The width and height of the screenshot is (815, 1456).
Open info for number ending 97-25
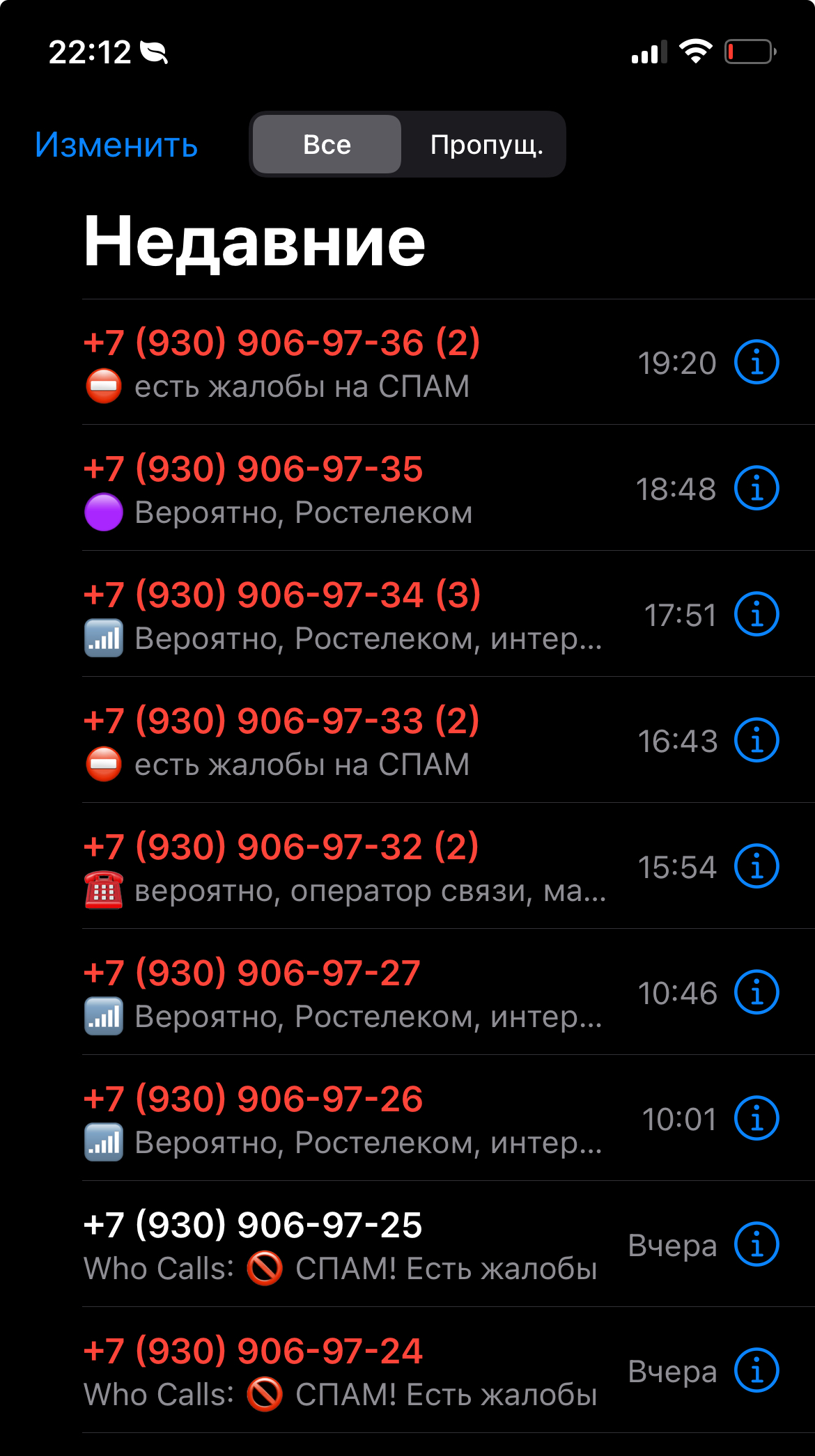pyautogui.click(x=756, y=1244)
